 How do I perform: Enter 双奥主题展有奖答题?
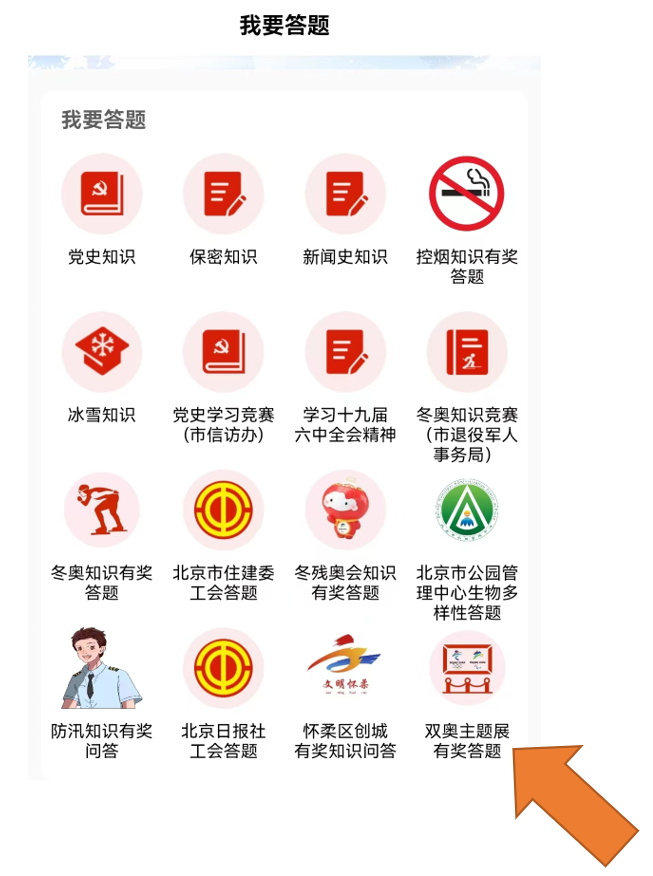tap(467, 669)
